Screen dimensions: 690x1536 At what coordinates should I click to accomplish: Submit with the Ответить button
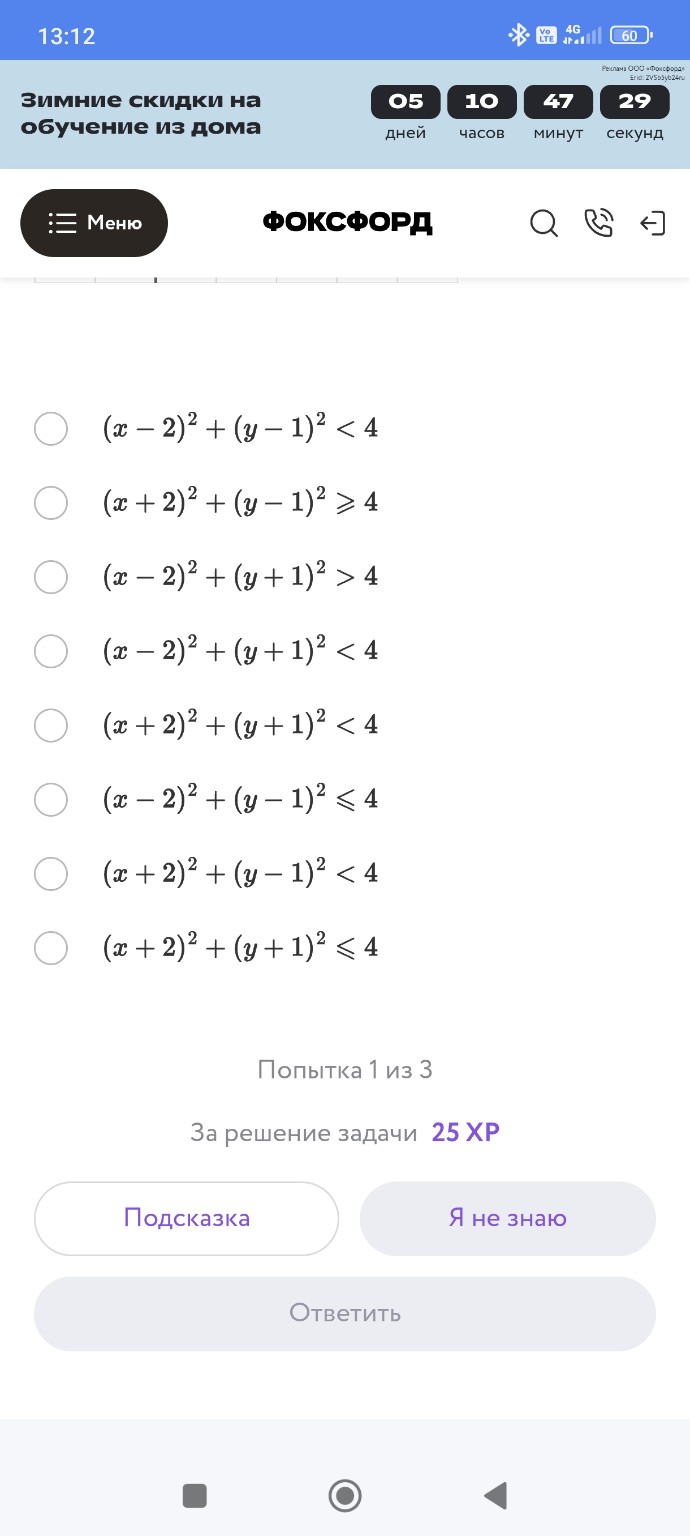pos(345,1313)
